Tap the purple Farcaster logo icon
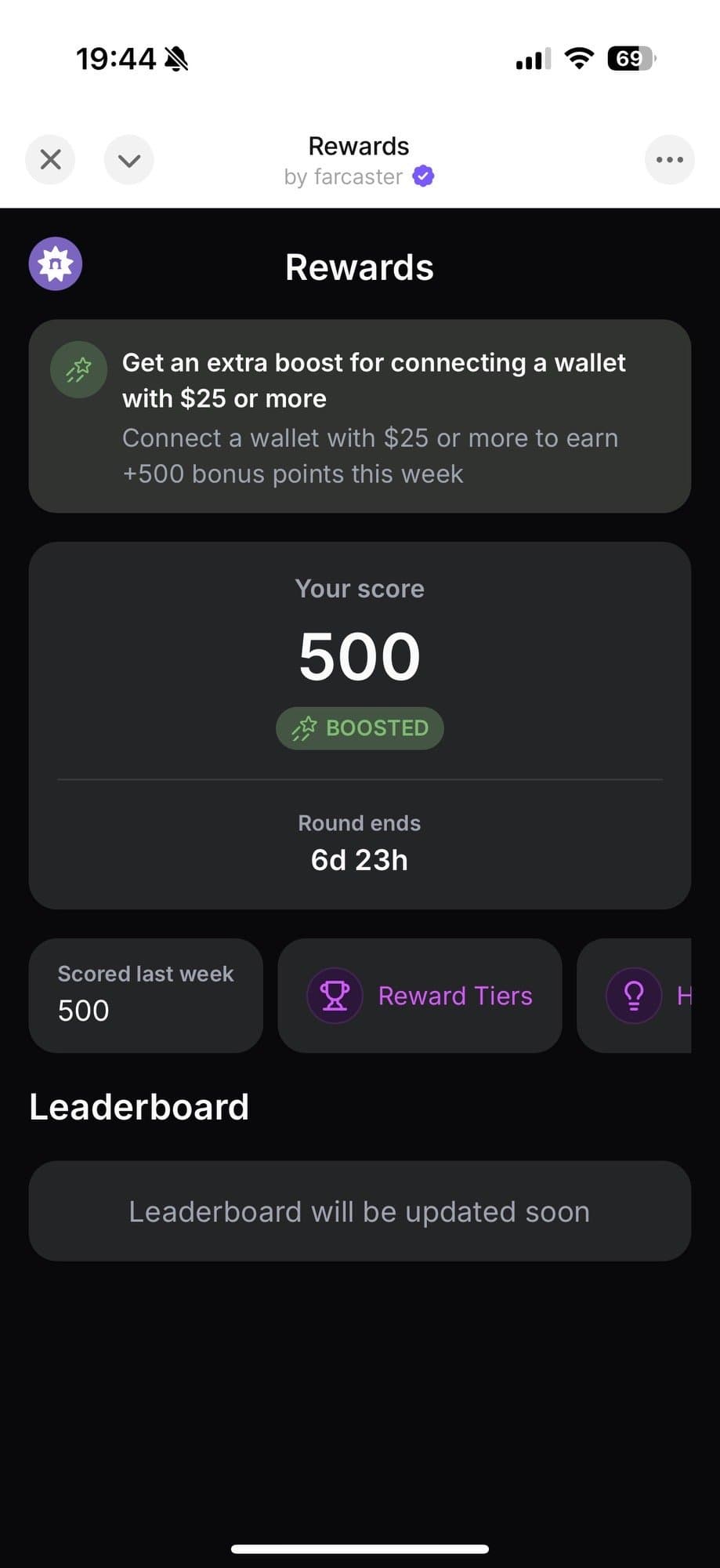720x1568 pixels. [56, 264]
